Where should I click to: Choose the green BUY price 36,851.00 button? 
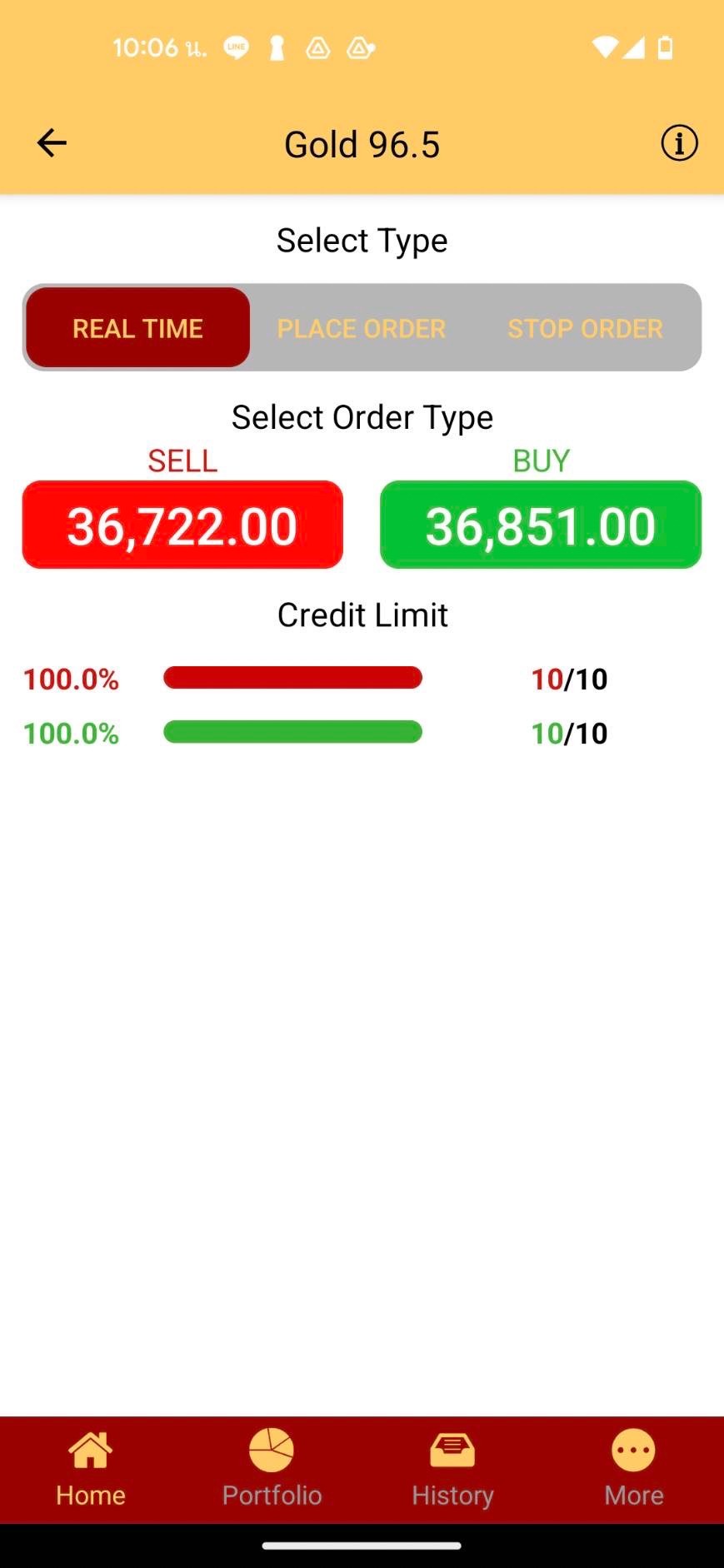point(541,525)
